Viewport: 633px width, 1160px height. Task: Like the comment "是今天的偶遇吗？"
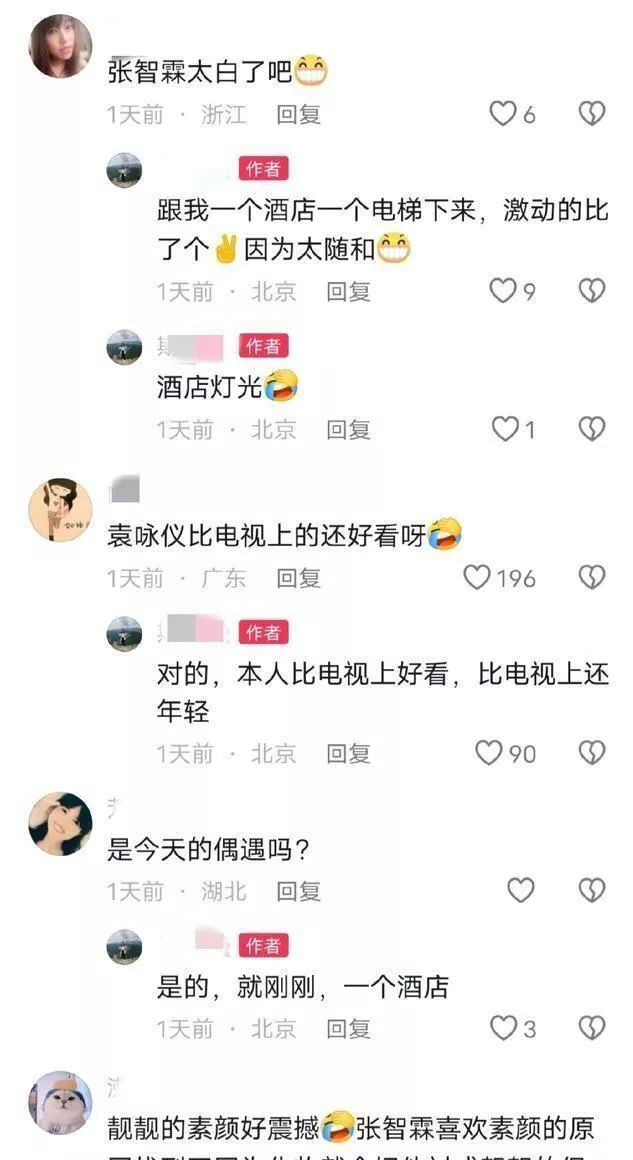520,890
